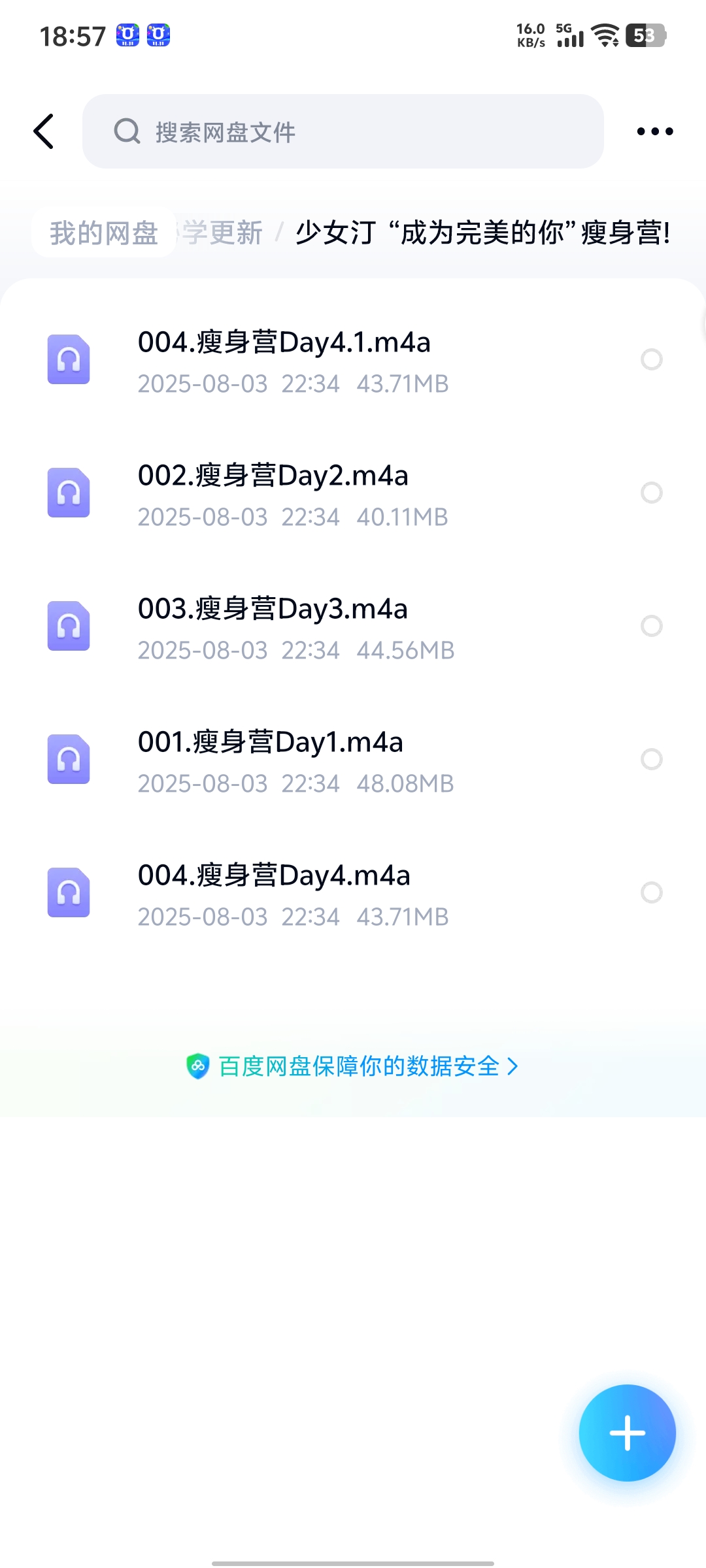The height and width of the screenshot is (1568, 706).
Task: Check the circle beside 001.瘦身营Day1.m4a
Action: (651, 759)
